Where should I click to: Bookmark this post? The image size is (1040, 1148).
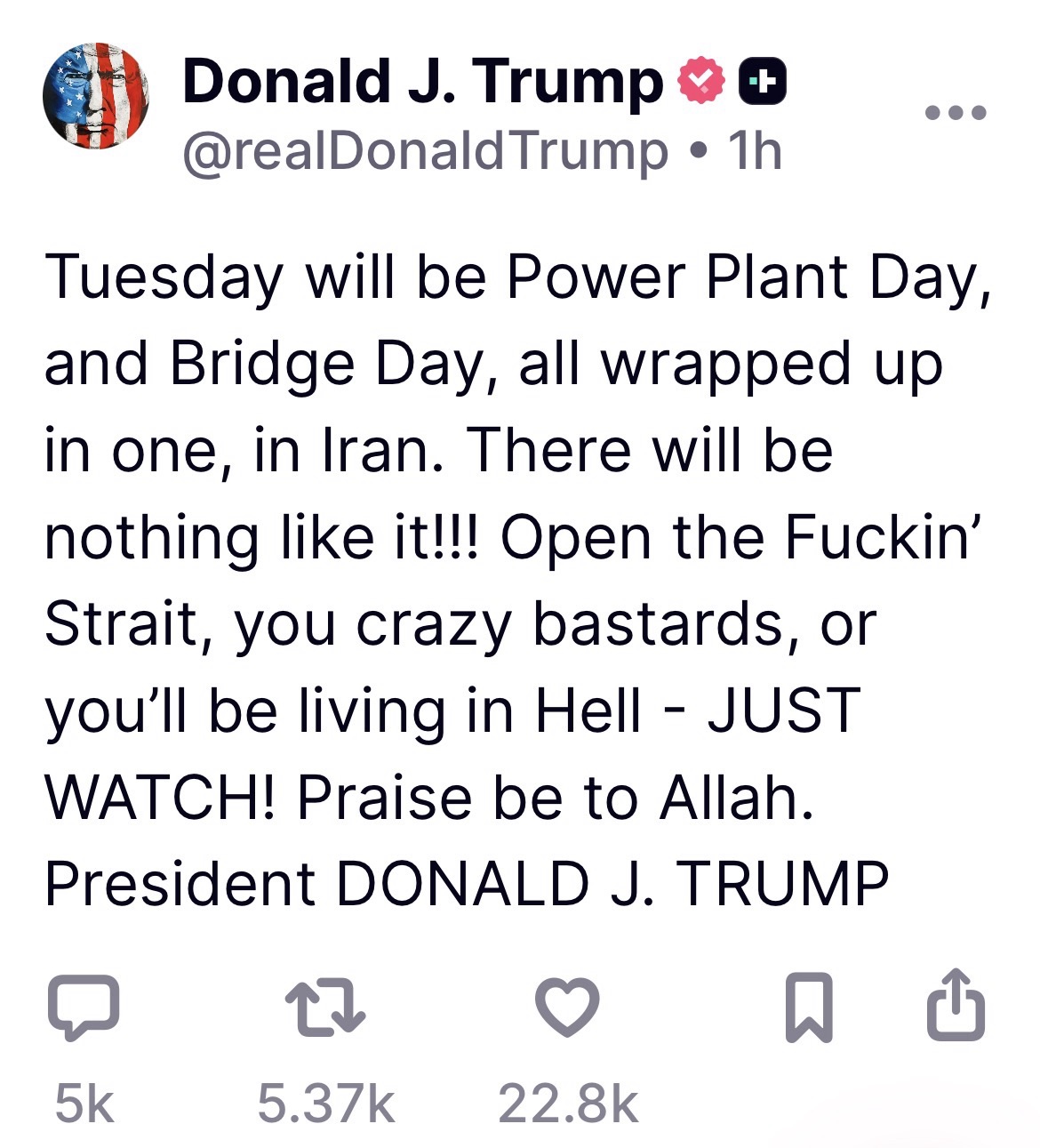pyautogui.click(x=809, y=1007)
